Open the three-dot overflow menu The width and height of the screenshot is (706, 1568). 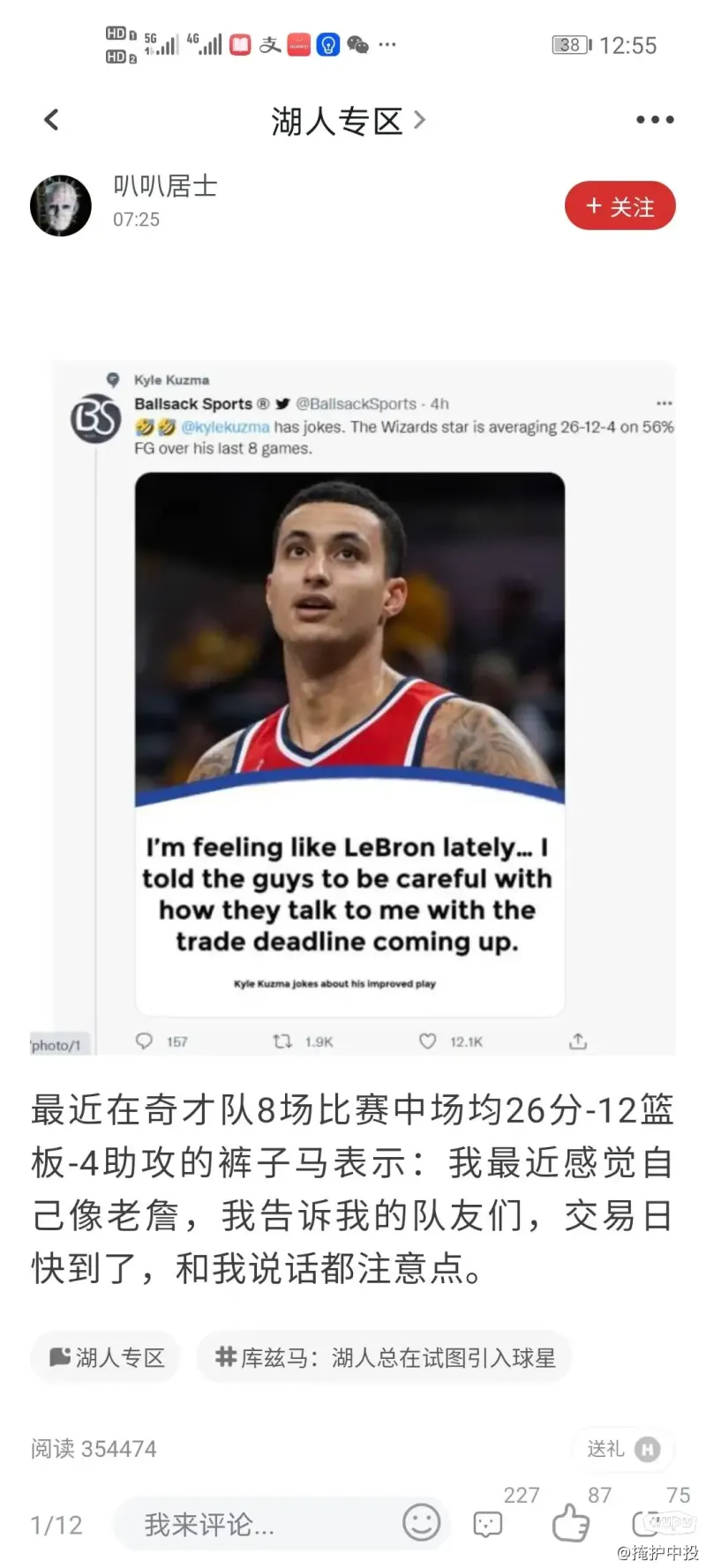(x=655, y=120)
